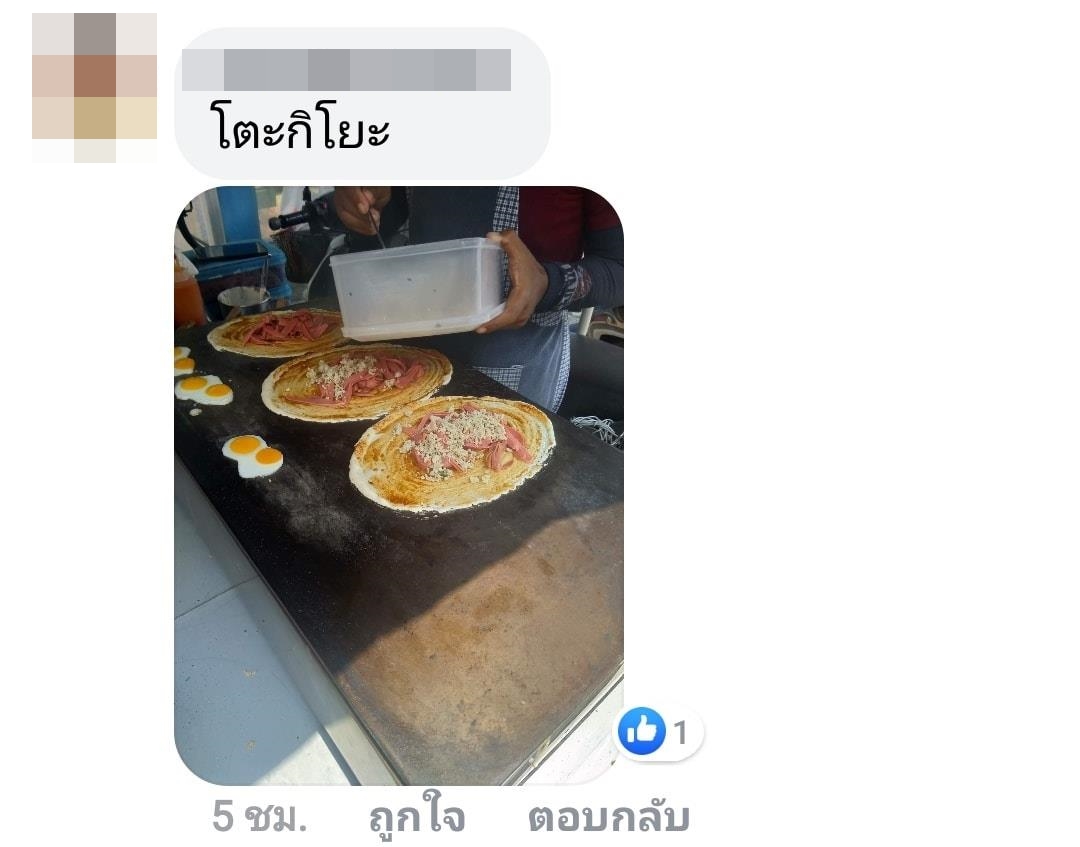Tap ถูกใจ to like the comment
Viewport: 1080px width, 847px height.
point(416,818)
